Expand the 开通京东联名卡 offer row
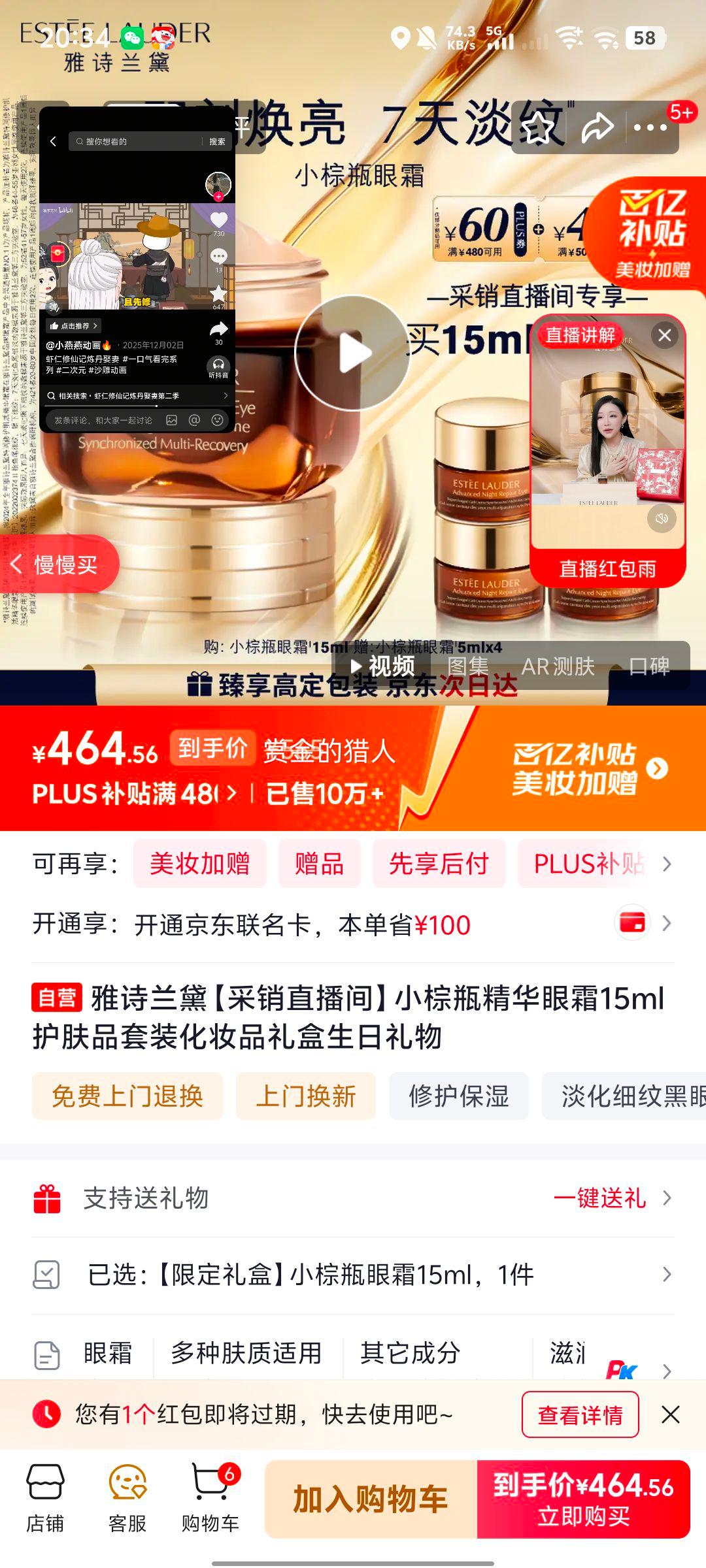The width and height of the screenshot is (706, 1568). pyautogui.click(x=666, y=924)
